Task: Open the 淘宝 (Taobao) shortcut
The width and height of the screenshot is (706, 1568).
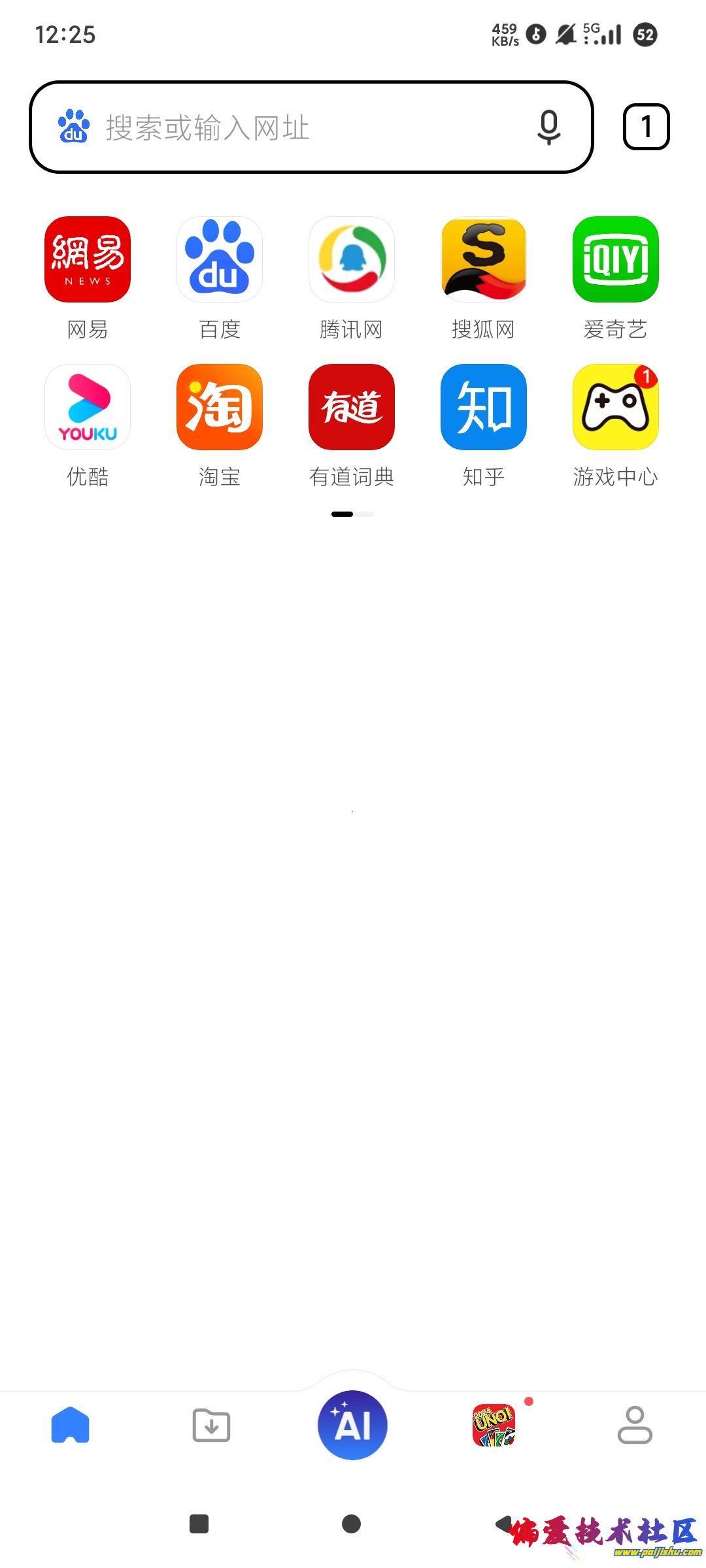Action: (220, 407)
